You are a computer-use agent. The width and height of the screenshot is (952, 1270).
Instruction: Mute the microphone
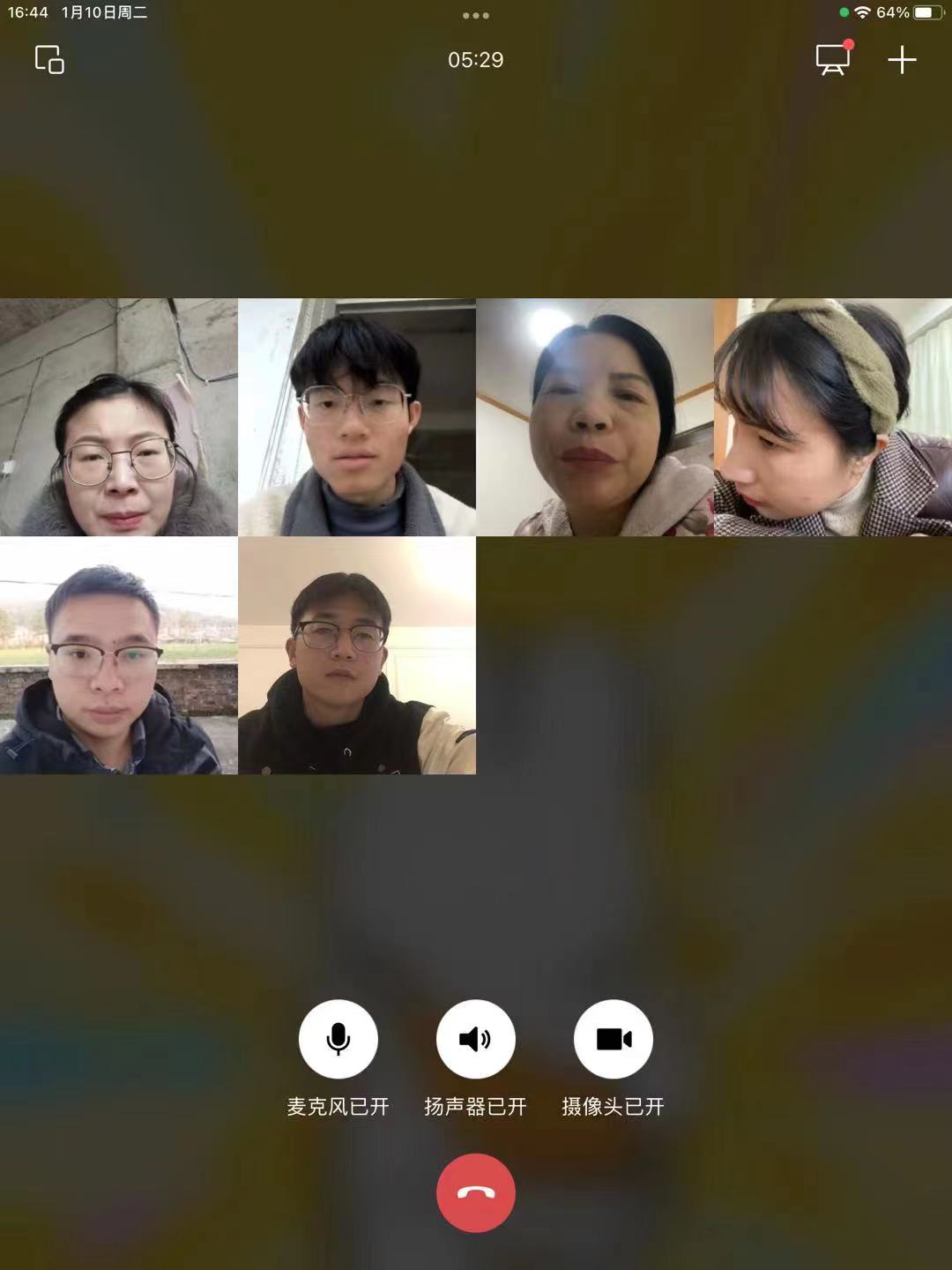[x=338, y=1039]
